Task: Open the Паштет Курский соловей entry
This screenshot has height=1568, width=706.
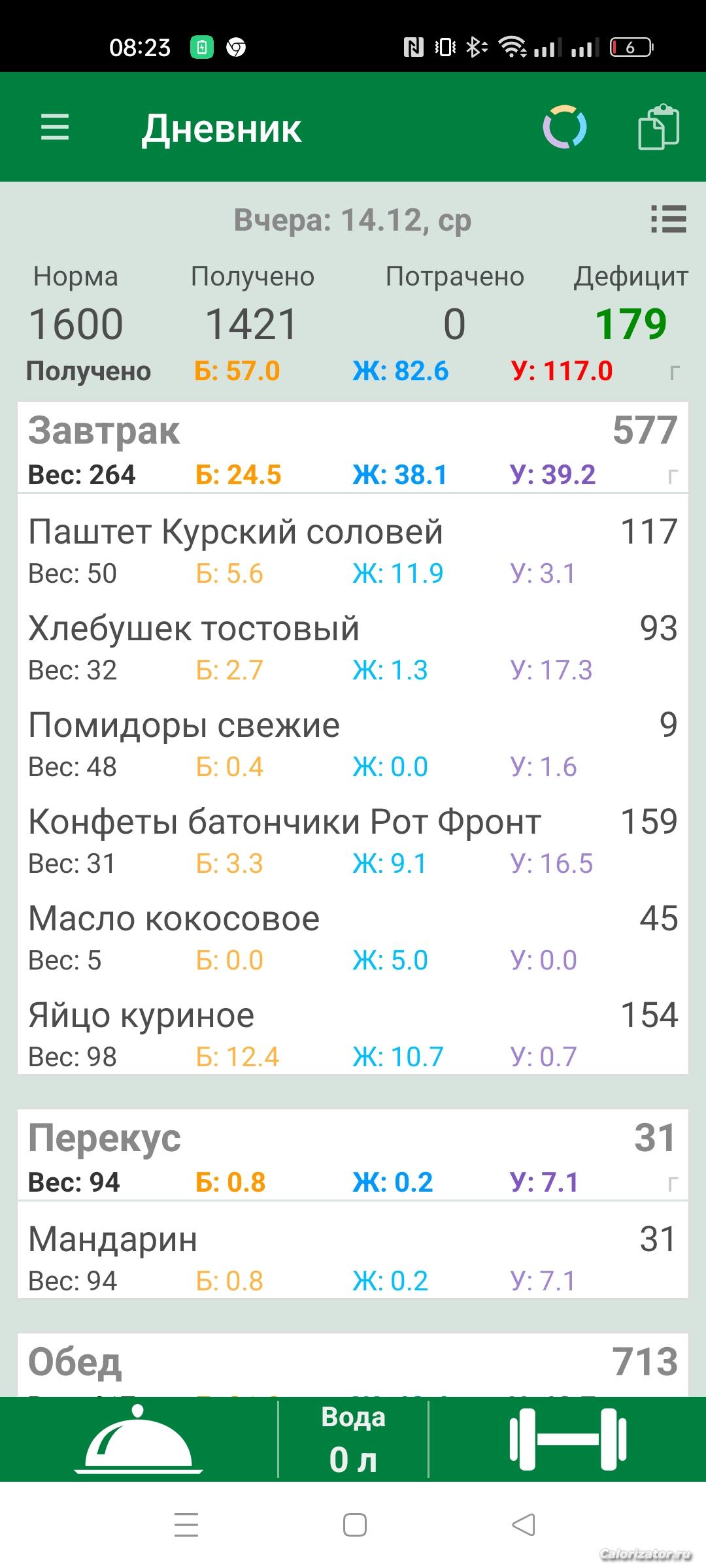Action: 352,550
